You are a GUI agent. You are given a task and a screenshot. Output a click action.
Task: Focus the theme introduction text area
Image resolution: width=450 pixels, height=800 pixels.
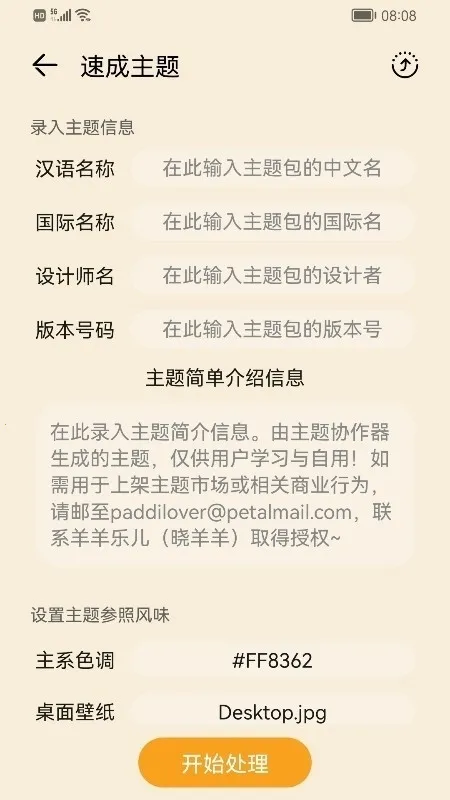pos(224,485)
